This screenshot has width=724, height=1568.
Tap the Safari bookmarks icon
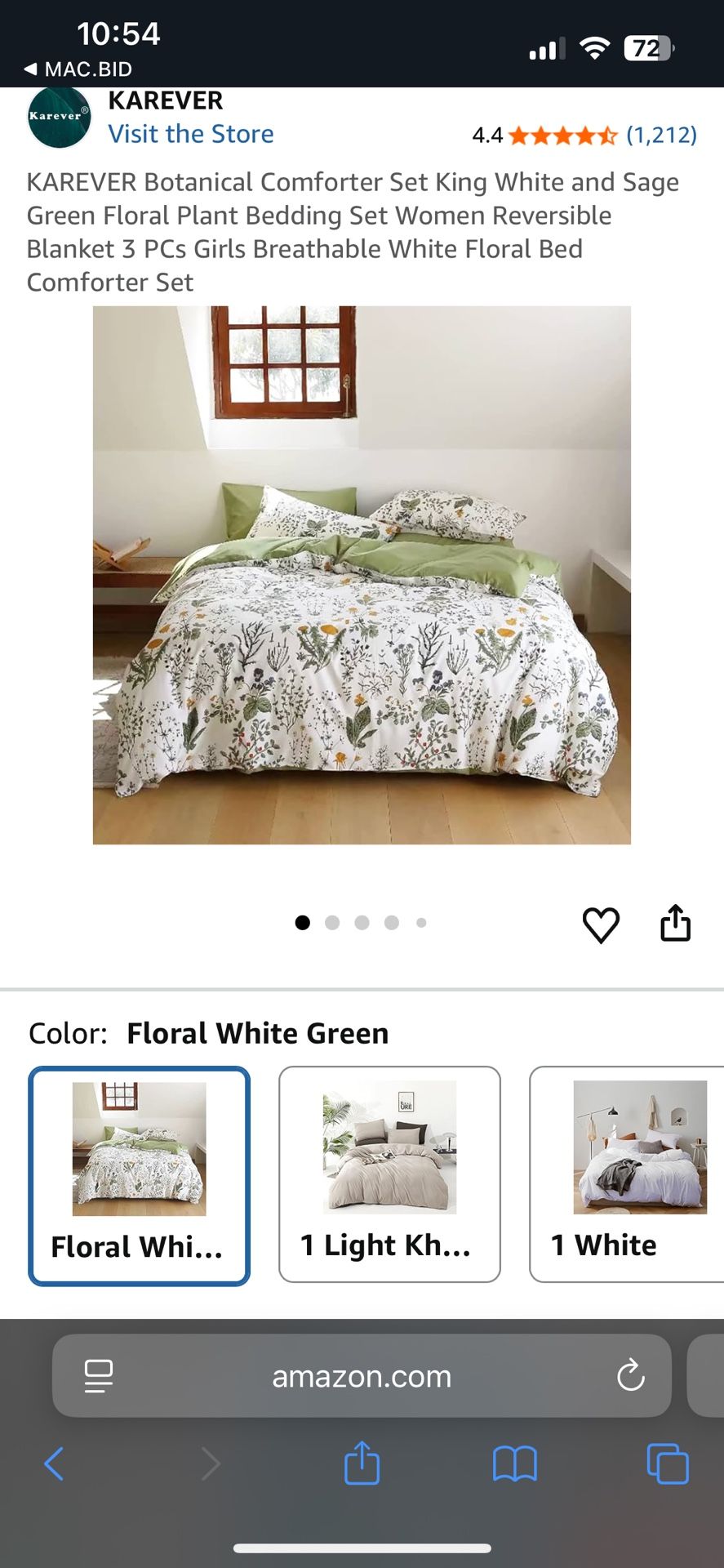(x=514, y=1463)
